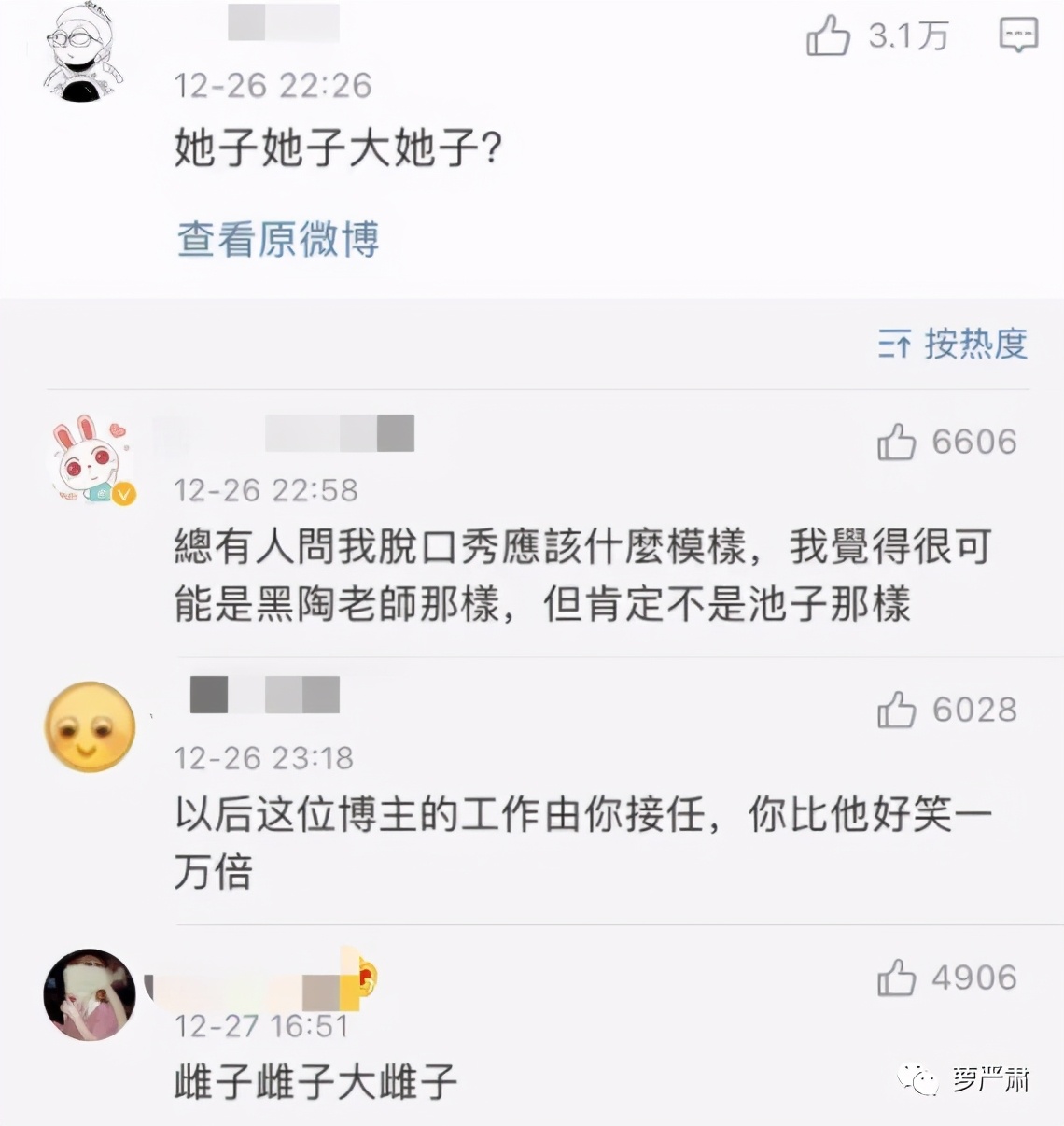Click the sort icon beside 按热度
Image resolution: width=1064 pixels, height=1126 pixels.
[x=894, y=345]
